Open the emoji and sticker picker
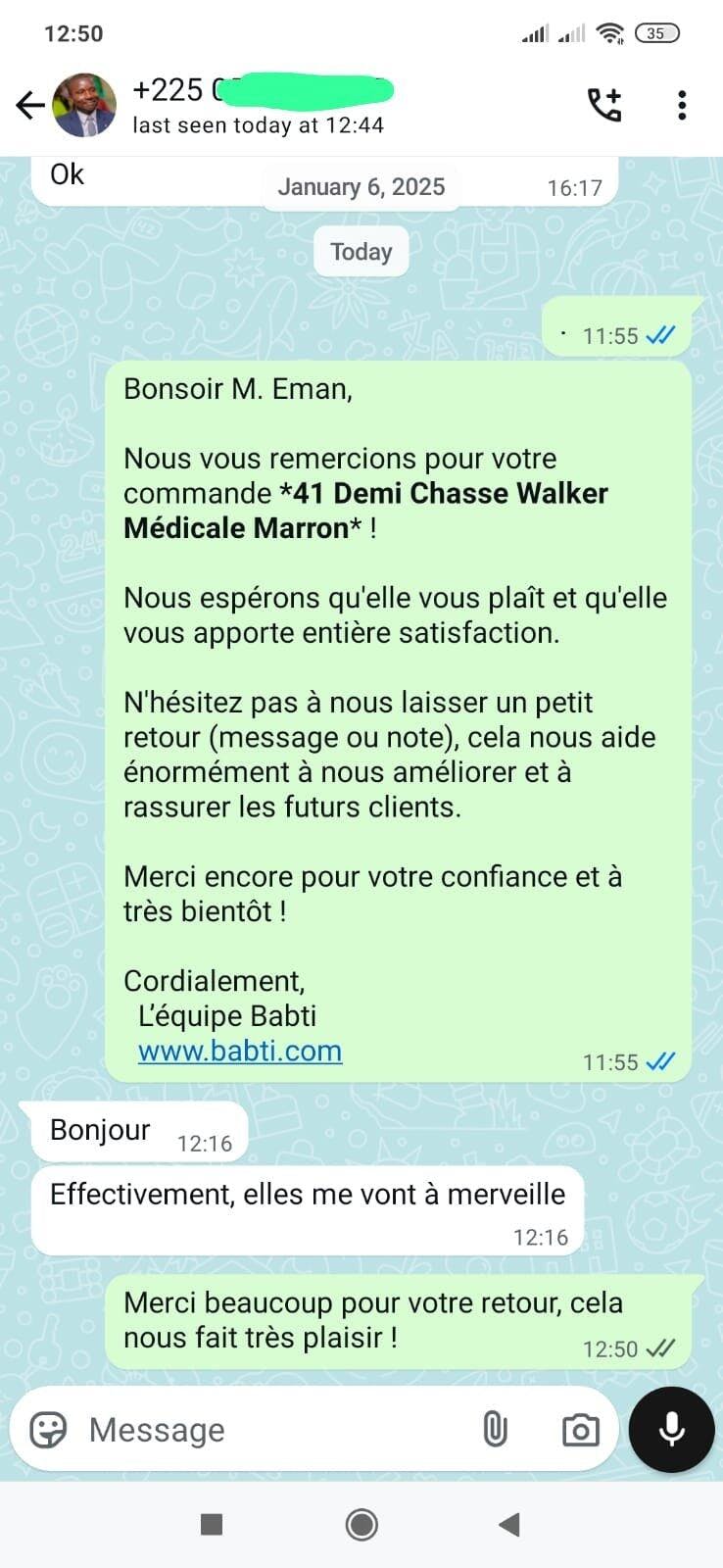The image size is (723, 1568). tap(48, 1430)
